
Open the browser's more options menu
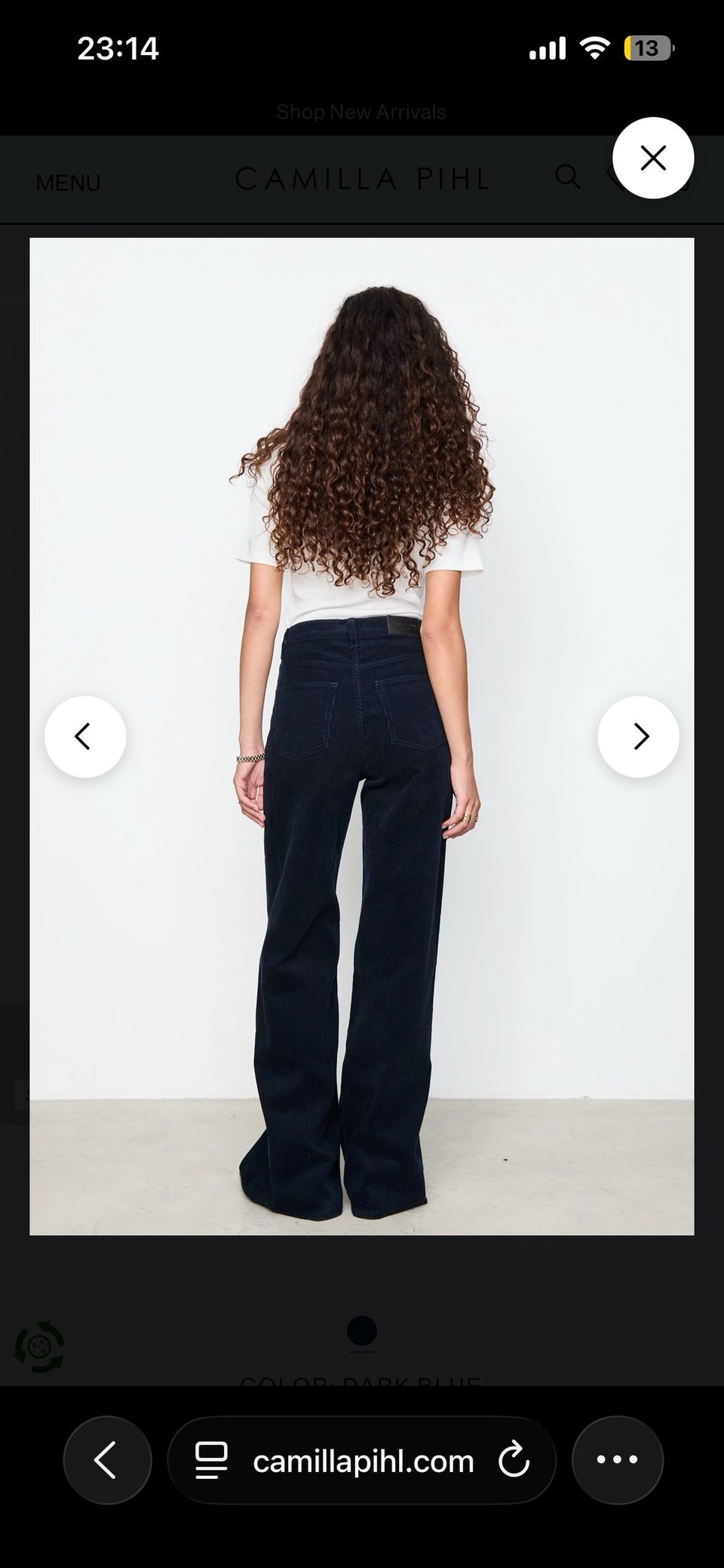point(617,1460)
